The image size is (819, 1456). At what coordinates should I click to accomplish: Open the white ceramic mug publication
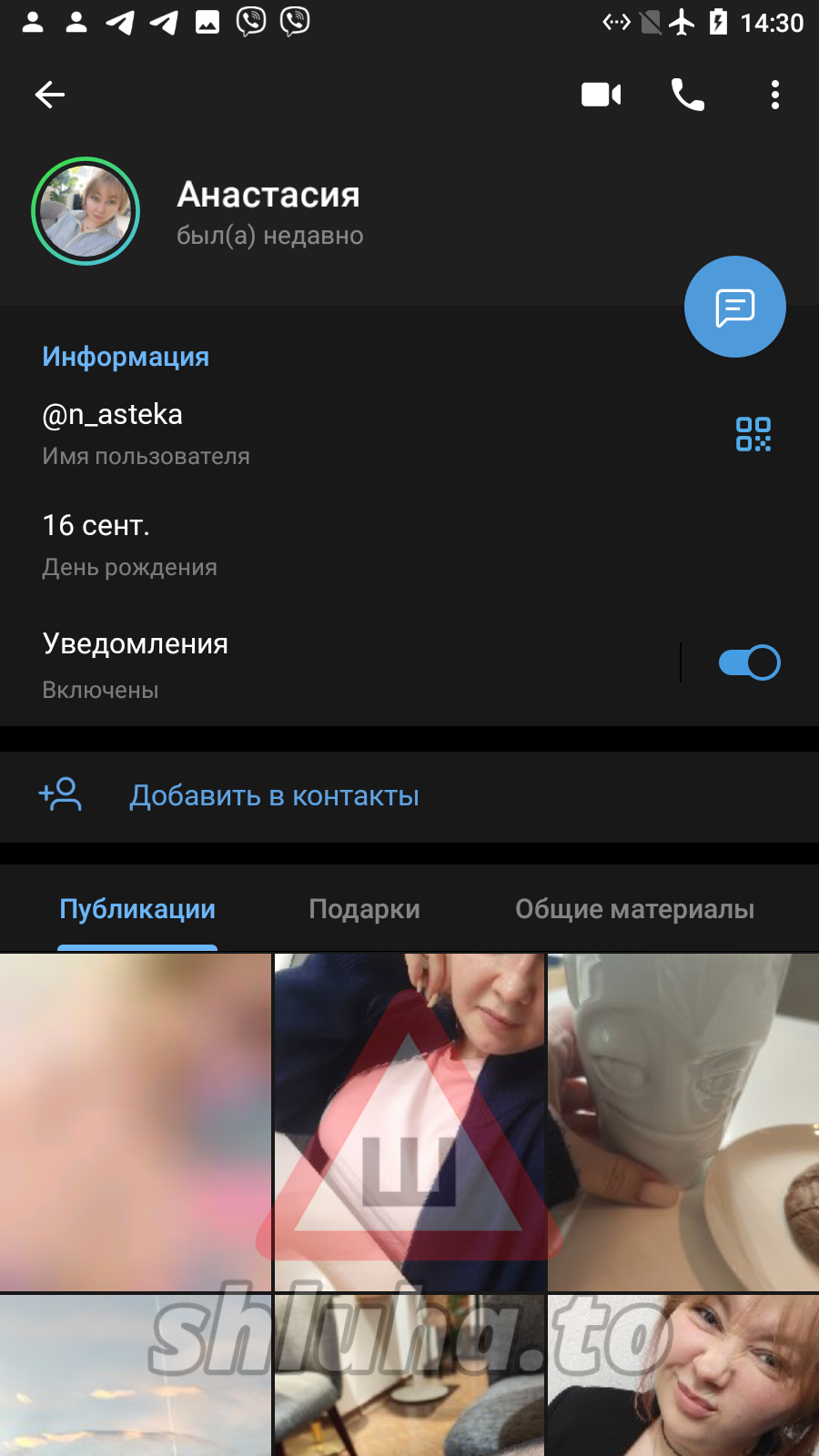(683, 1122)
